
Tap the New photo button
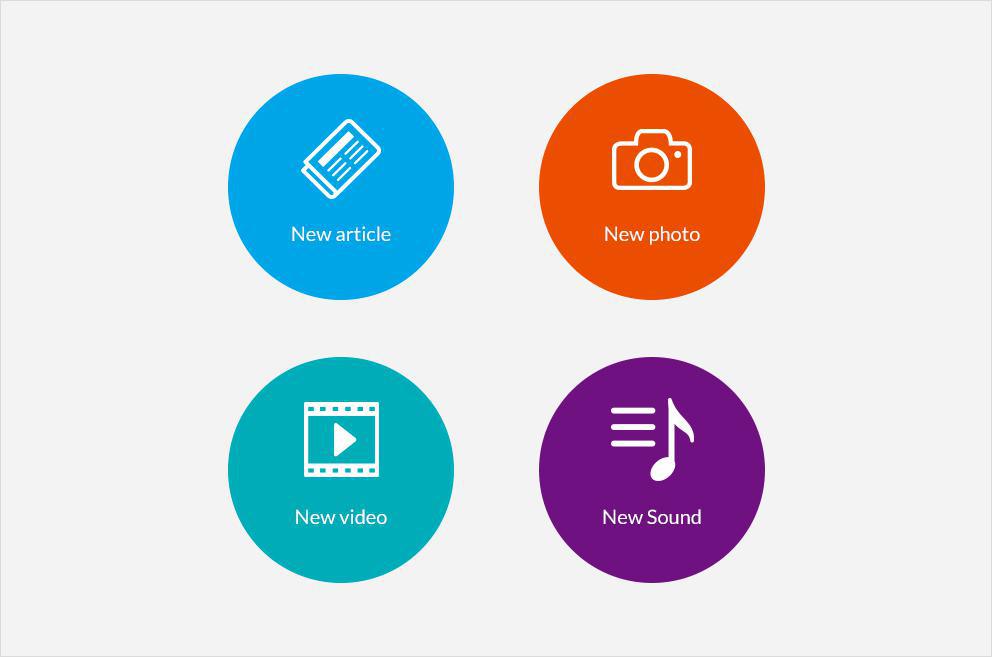point(652,187)
